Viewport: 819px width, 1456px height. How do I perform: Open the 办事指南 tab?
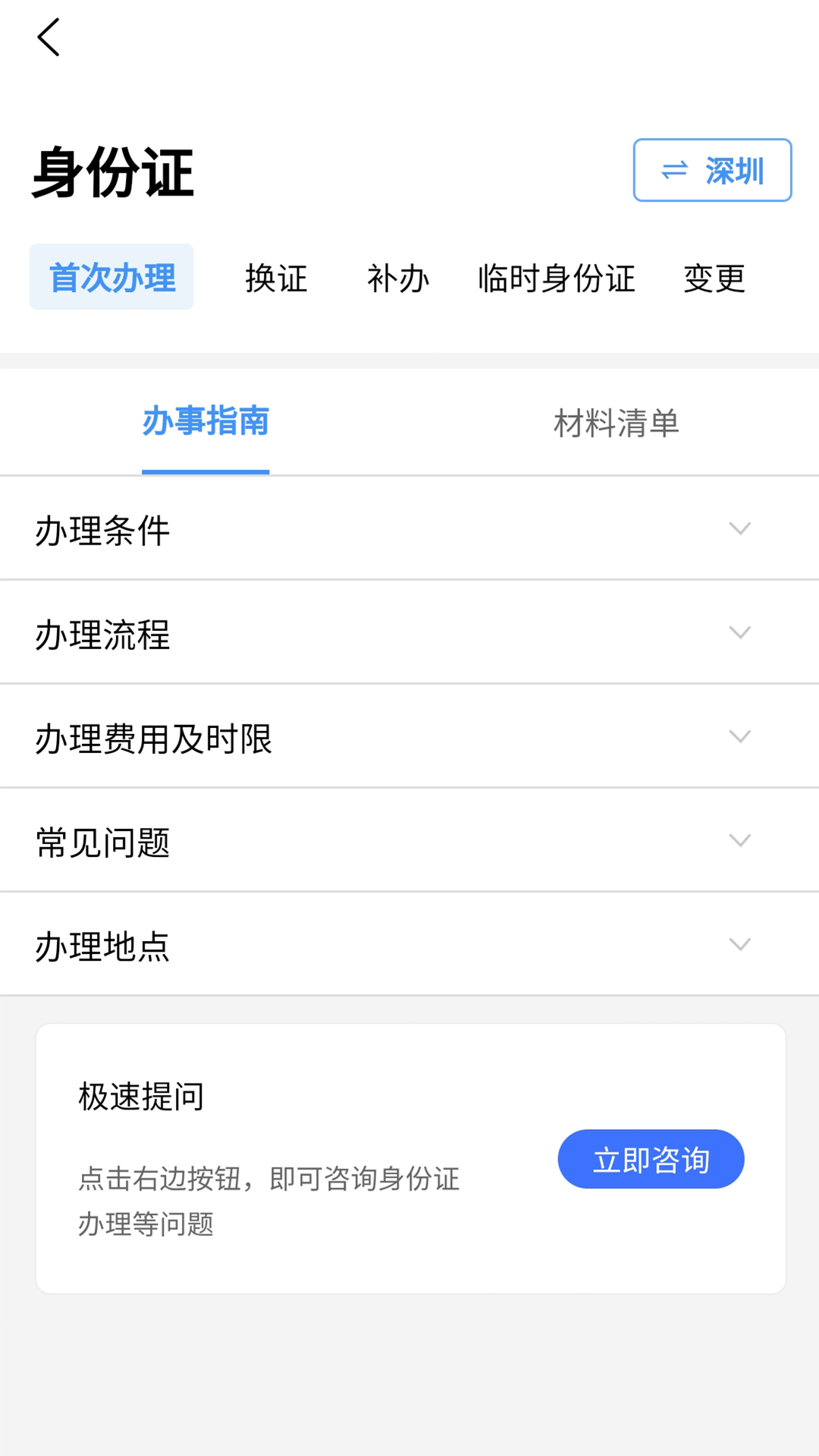(206, 422)
